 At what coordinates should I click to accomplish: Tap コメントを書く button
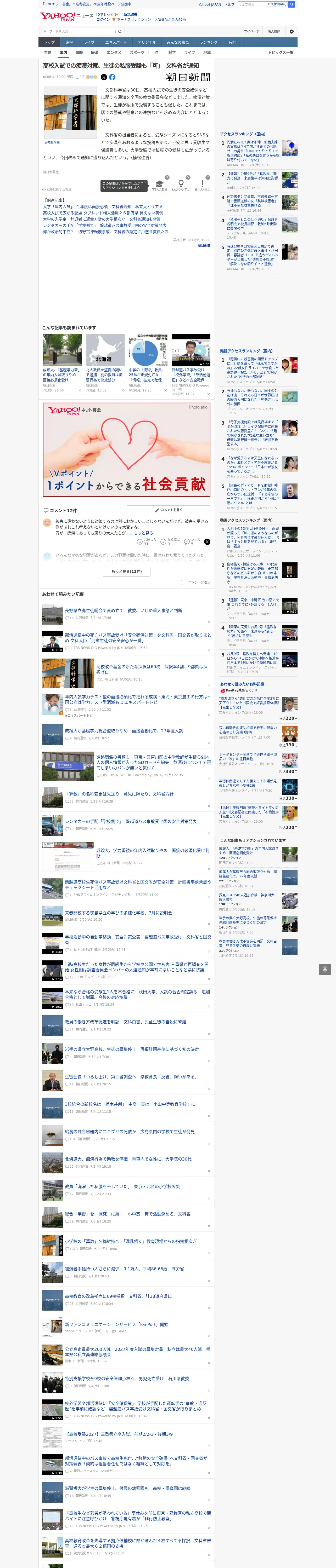click(x=169, y=510)
